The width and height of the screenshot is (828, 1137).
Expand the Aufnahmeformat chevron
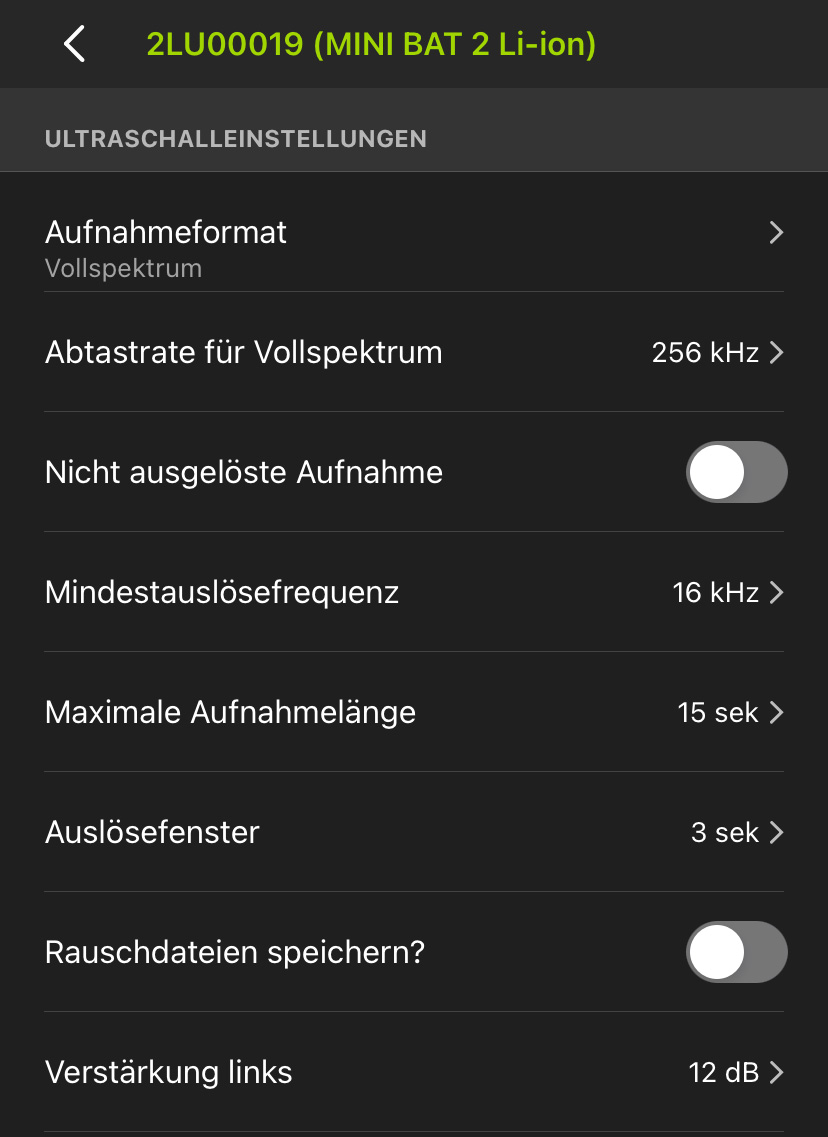click(x=776, y=232)
